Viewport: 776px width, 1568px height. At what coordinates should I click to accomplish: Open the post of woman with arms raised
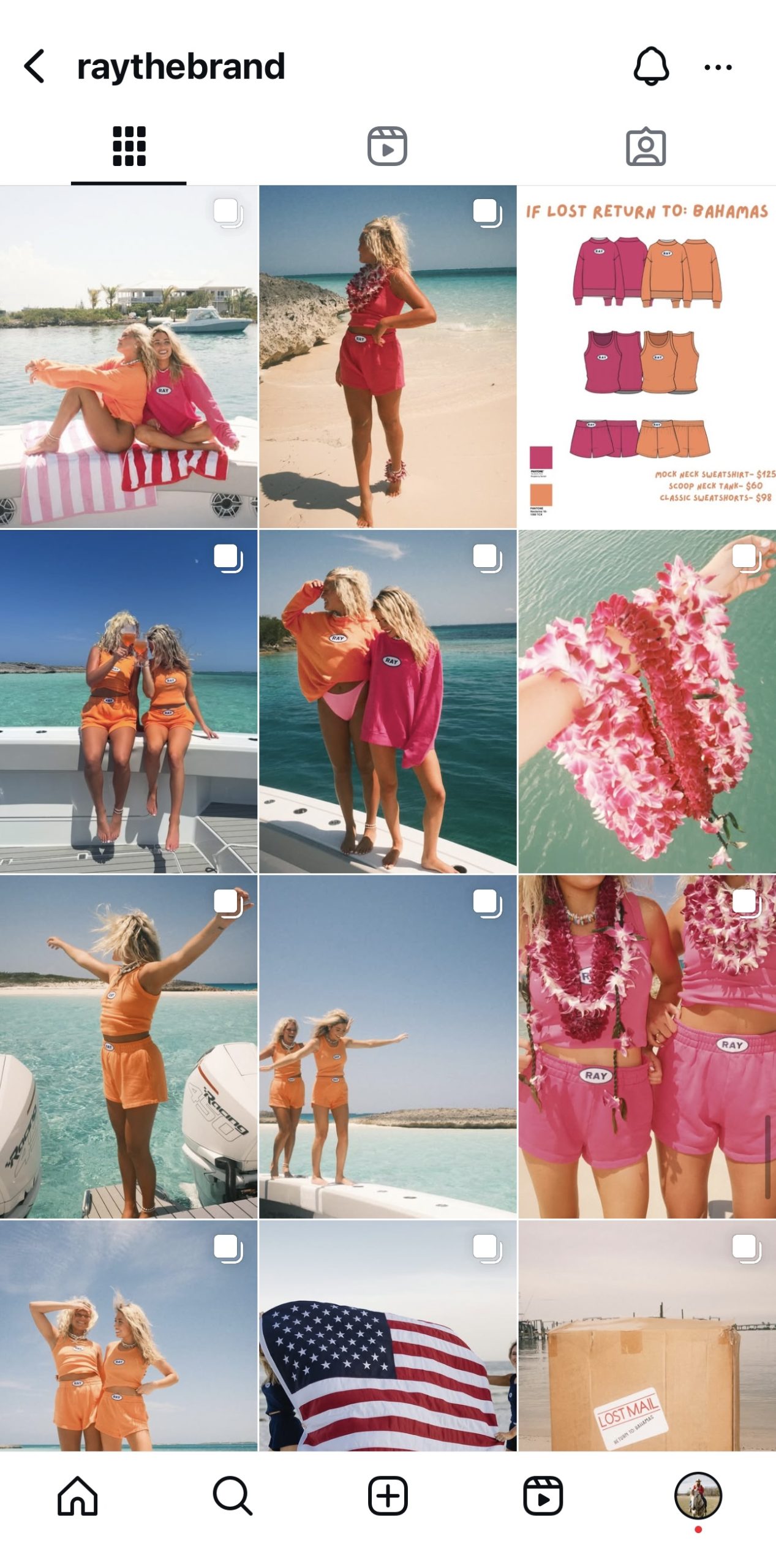(x=129, y=1046)
